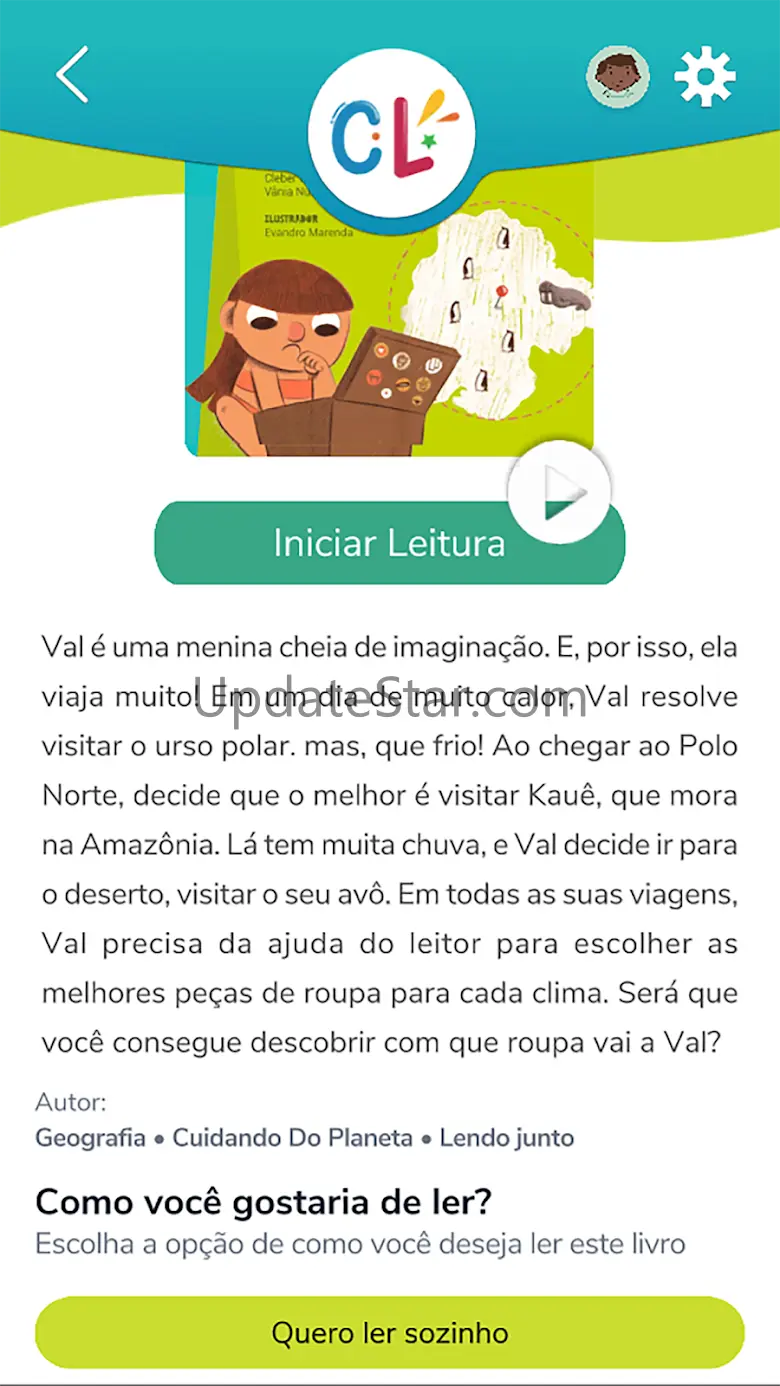Go back with the arrow icon

pyautogui.click(x=73, y=74)
